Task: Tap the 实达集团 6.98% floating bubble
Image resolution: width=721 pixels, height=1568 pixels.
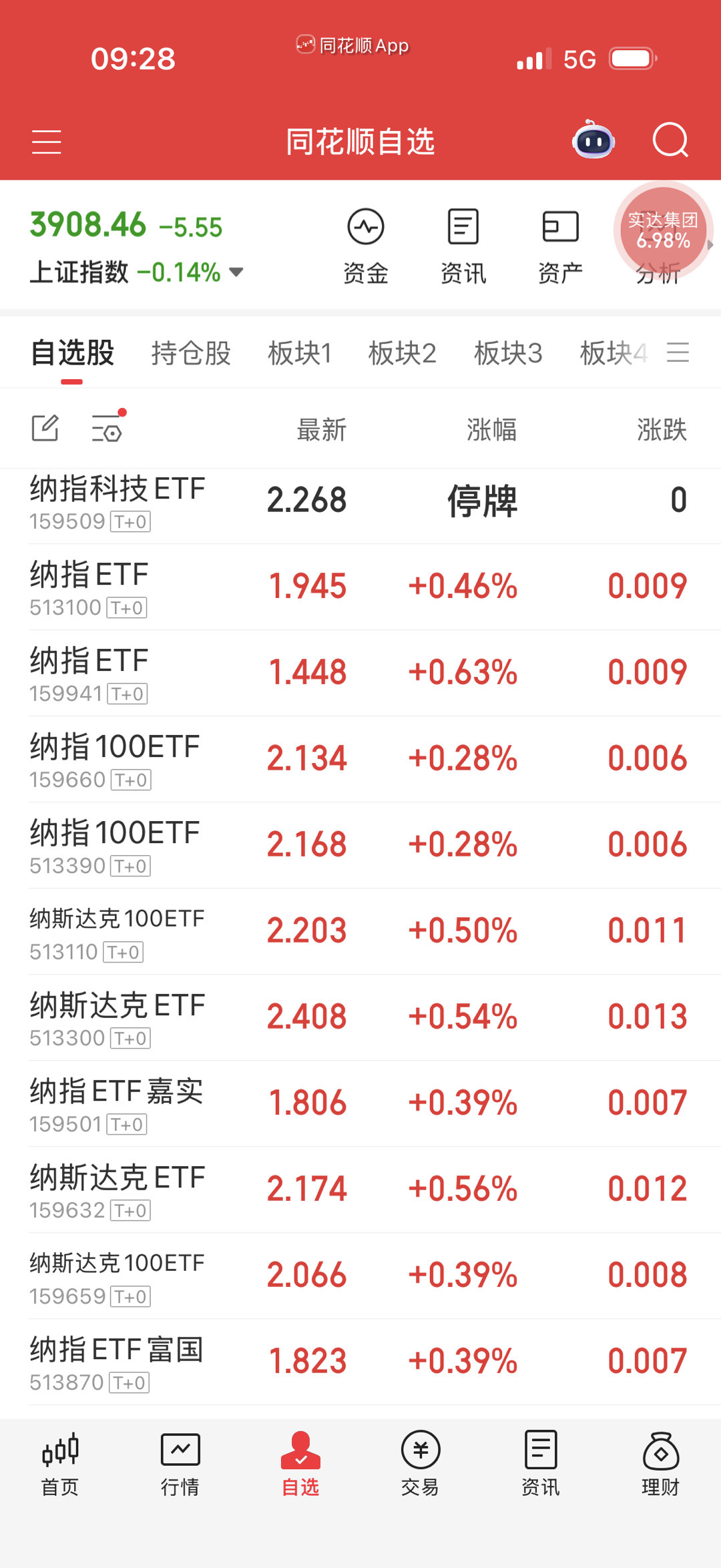Action: coord(663,230)
